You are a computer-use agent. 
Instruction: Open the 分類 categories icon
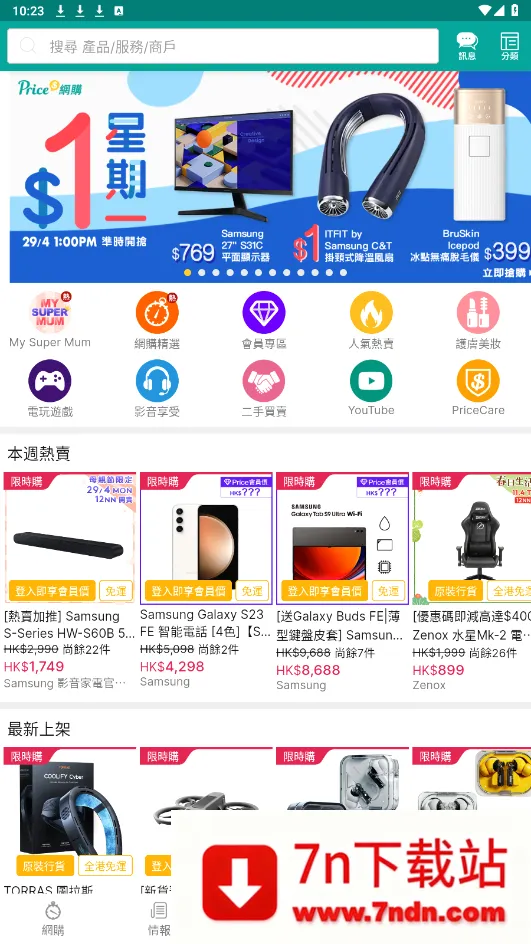509,46
